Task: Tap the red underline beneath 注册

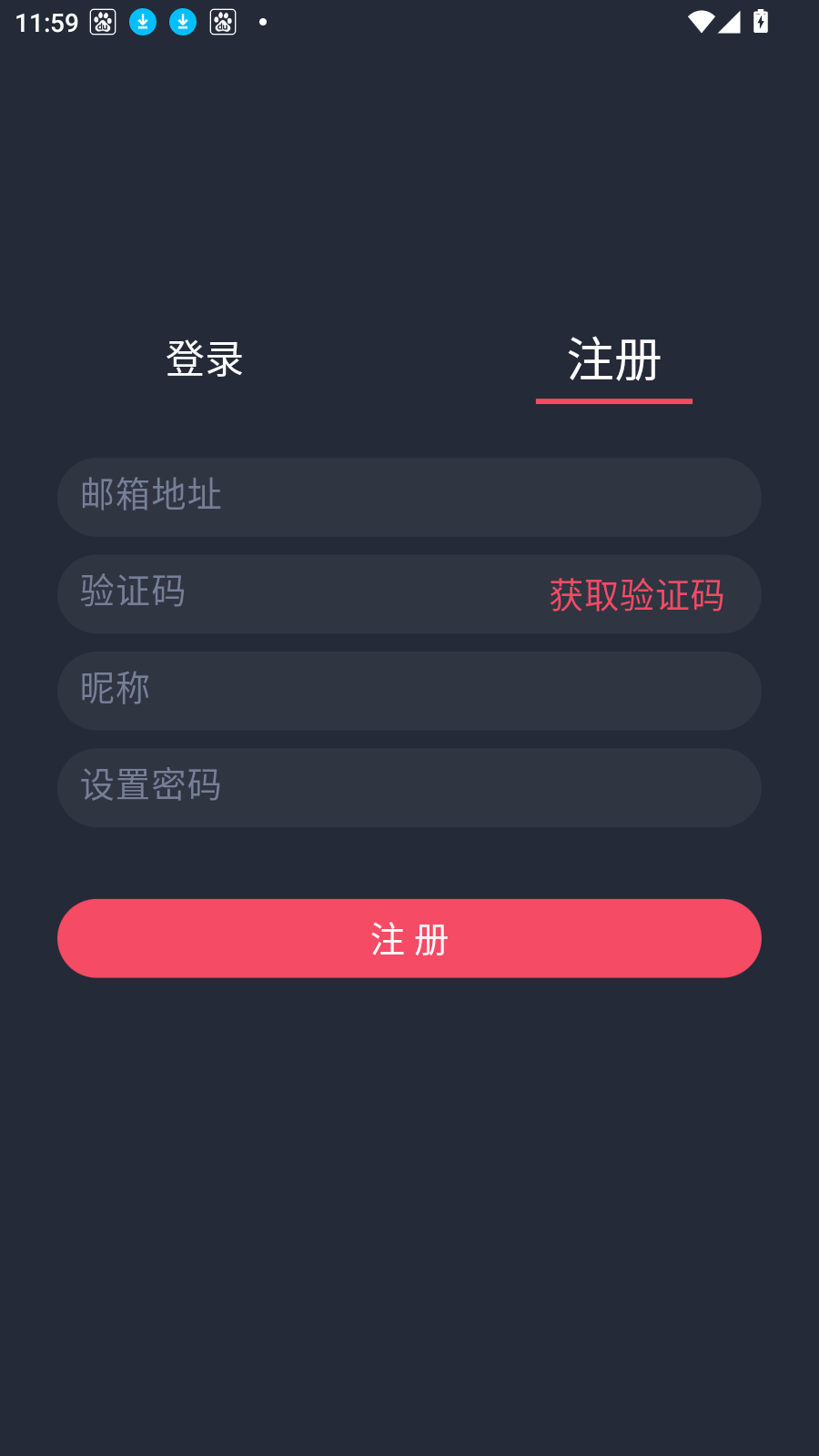Action: coord(613,398)
